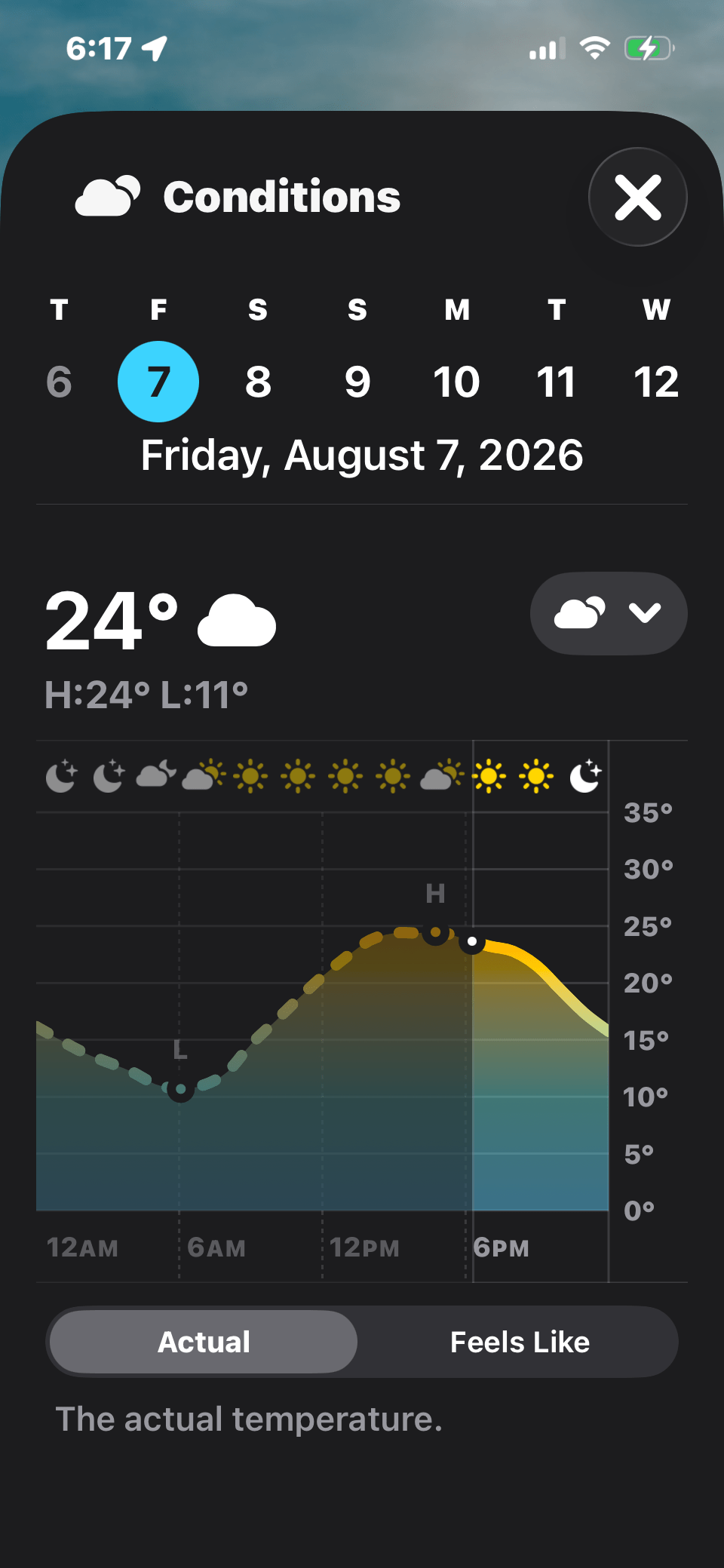This screenshot has height=1568, width=724.
Task: Close the Conditions sheet
Action: click(x=637, y=197)
